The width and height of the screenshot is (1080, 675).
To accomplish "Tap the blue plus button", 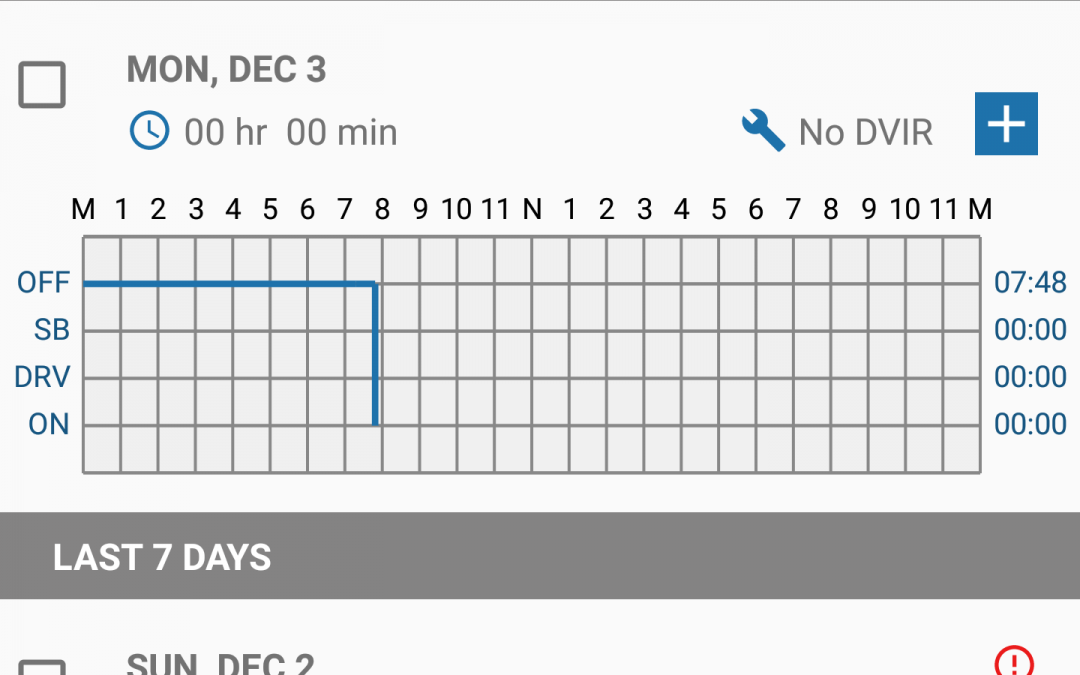I will tap(1006, 124).
